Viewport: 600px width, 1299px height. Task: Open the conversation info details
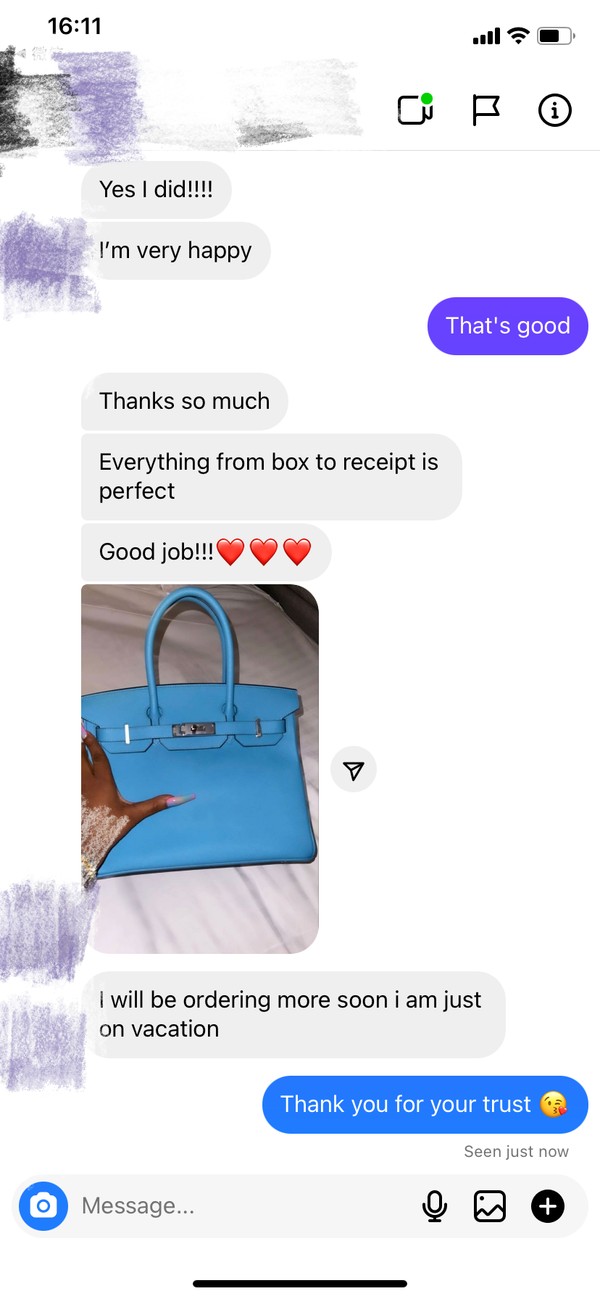point(555,110)
